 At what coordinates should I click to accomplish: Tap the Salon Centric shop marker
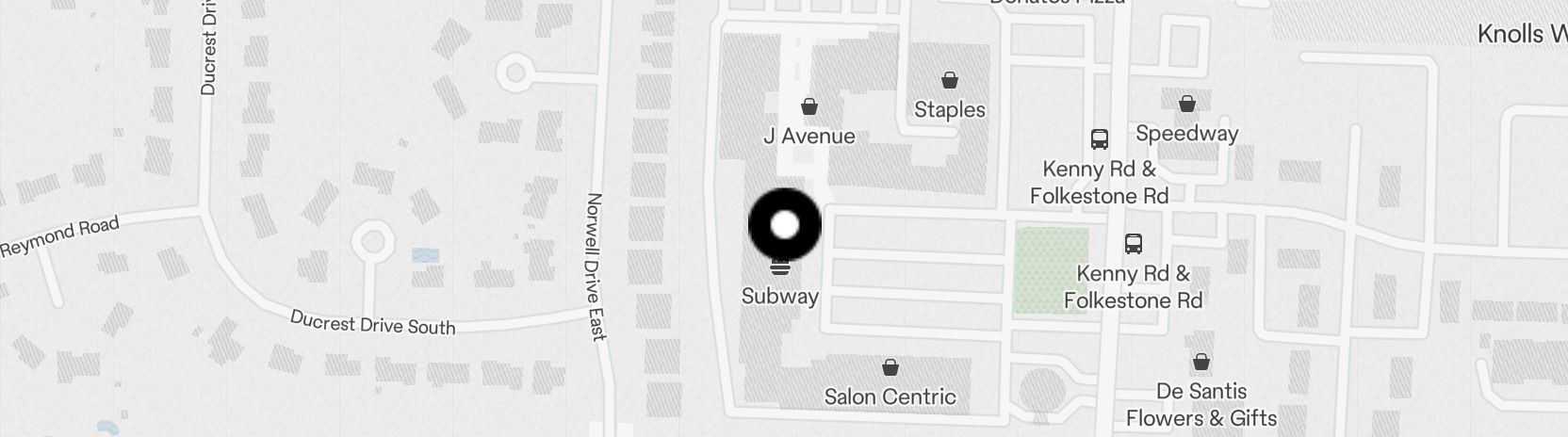(x=890, y=368)
